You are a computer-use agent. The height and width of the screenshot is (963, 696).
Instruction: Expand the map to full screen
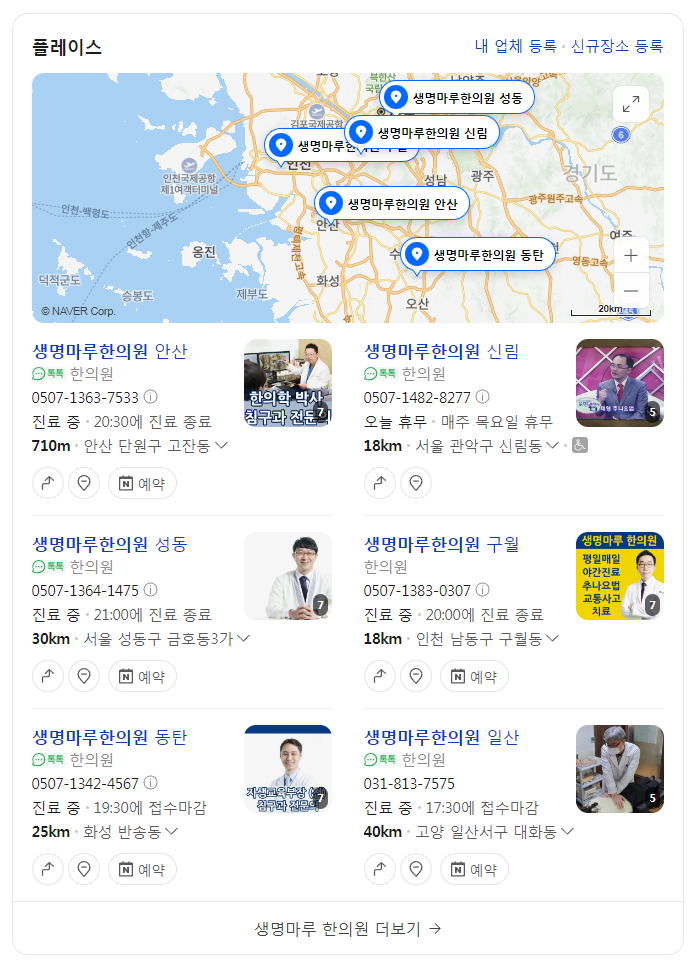631,104
